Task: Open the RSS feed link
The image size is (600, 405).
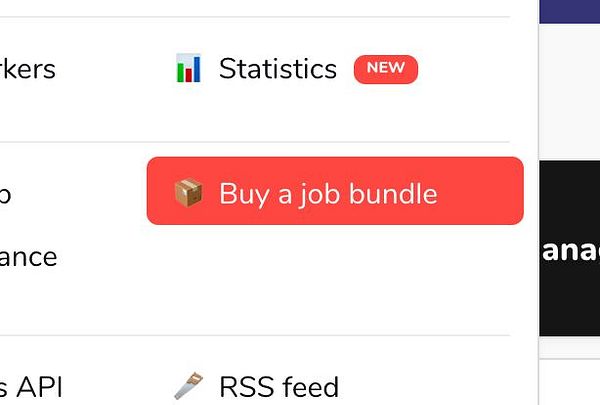Action: coord(278,386)
